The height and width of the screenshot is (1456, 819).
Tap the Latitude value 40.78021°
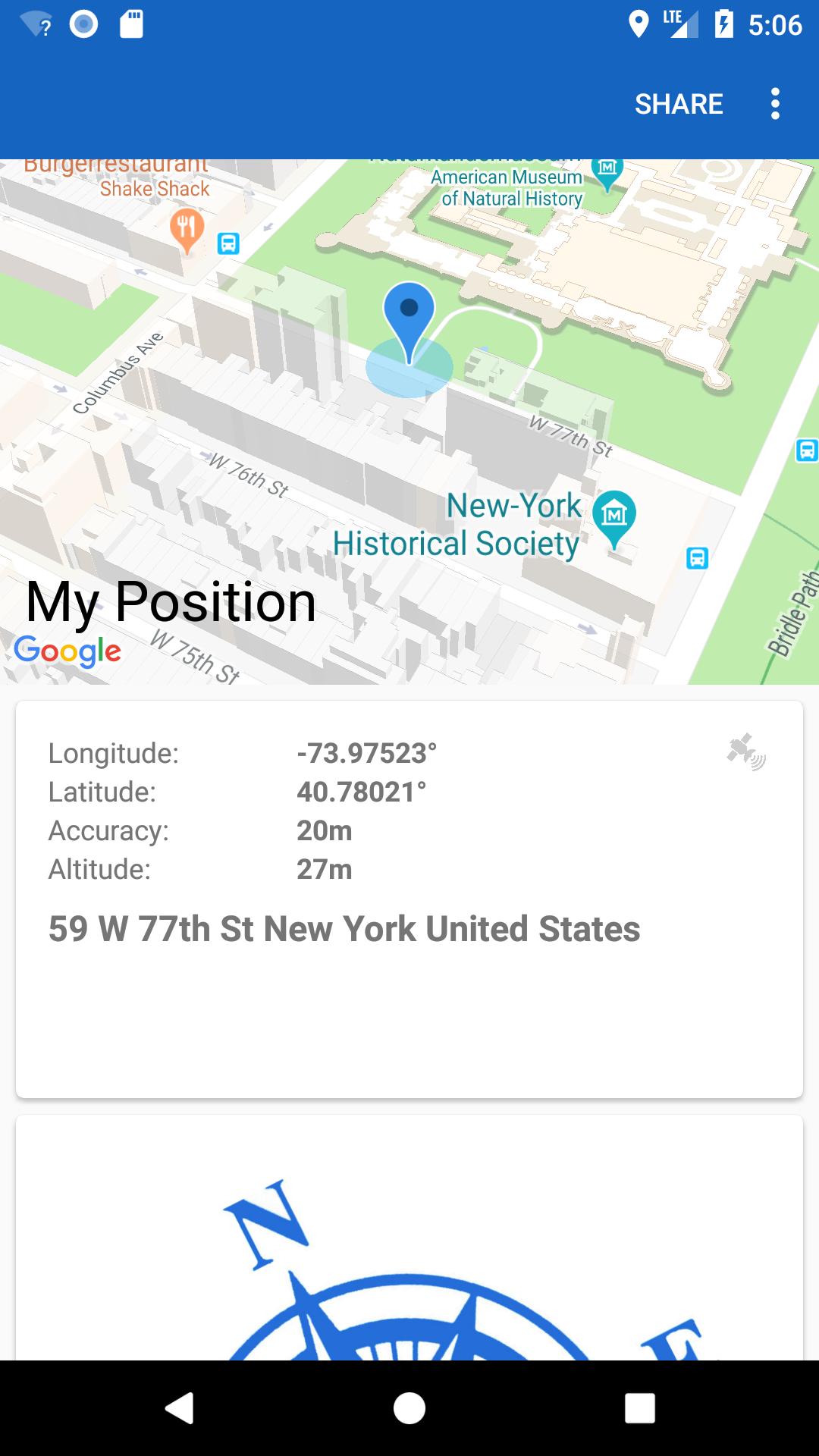coord(362,791)
